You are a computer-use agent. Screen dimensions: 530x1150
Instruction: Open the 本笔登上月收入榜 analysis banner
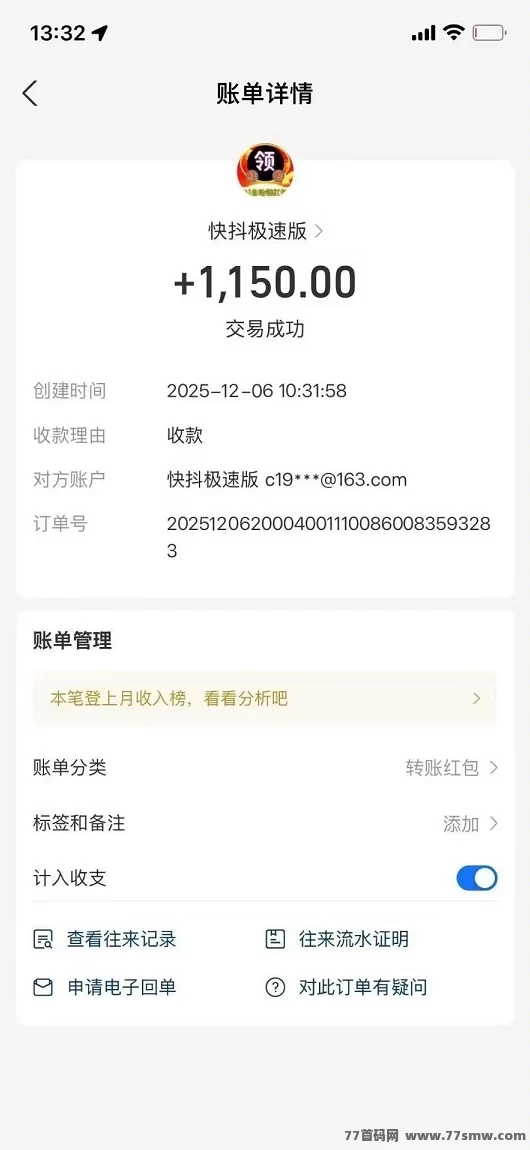[x=265, y=698]
